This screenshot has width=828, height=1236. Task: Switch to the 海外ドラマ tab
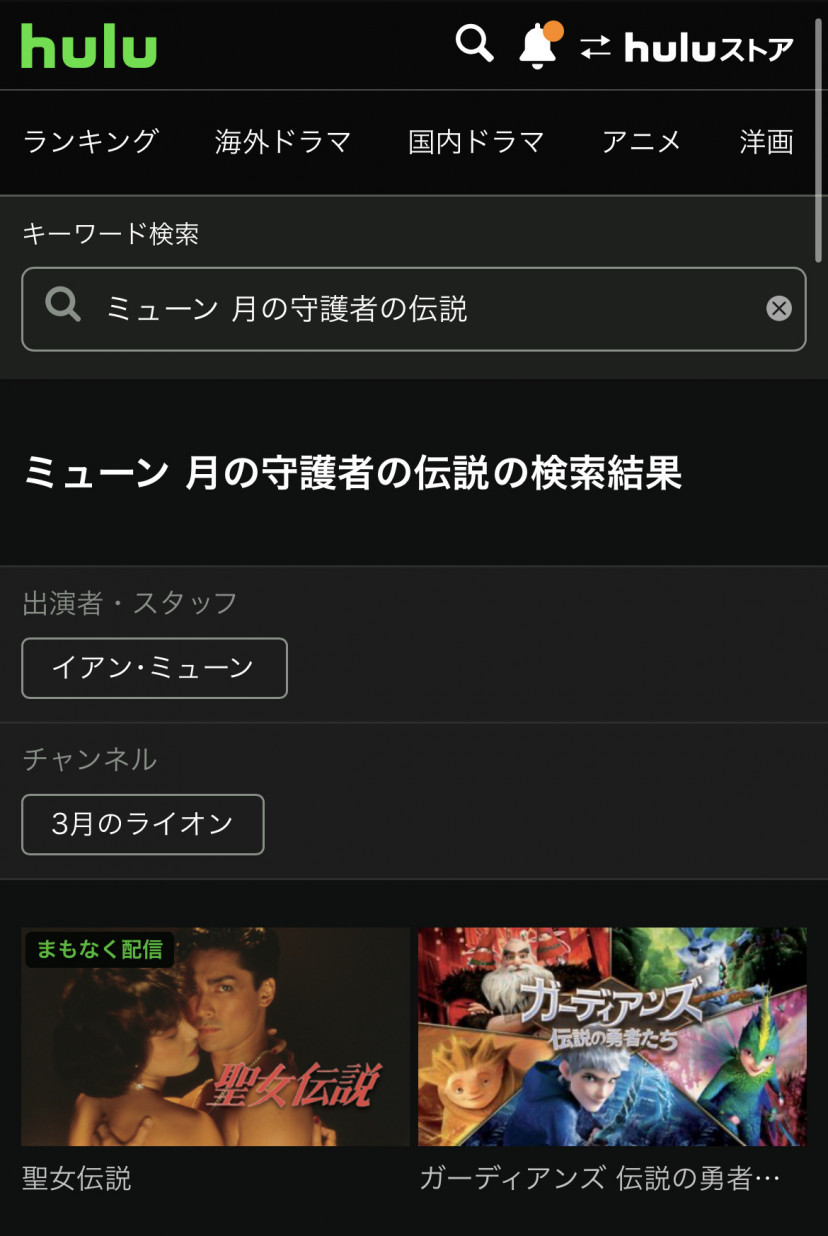(x=283, y=142)
